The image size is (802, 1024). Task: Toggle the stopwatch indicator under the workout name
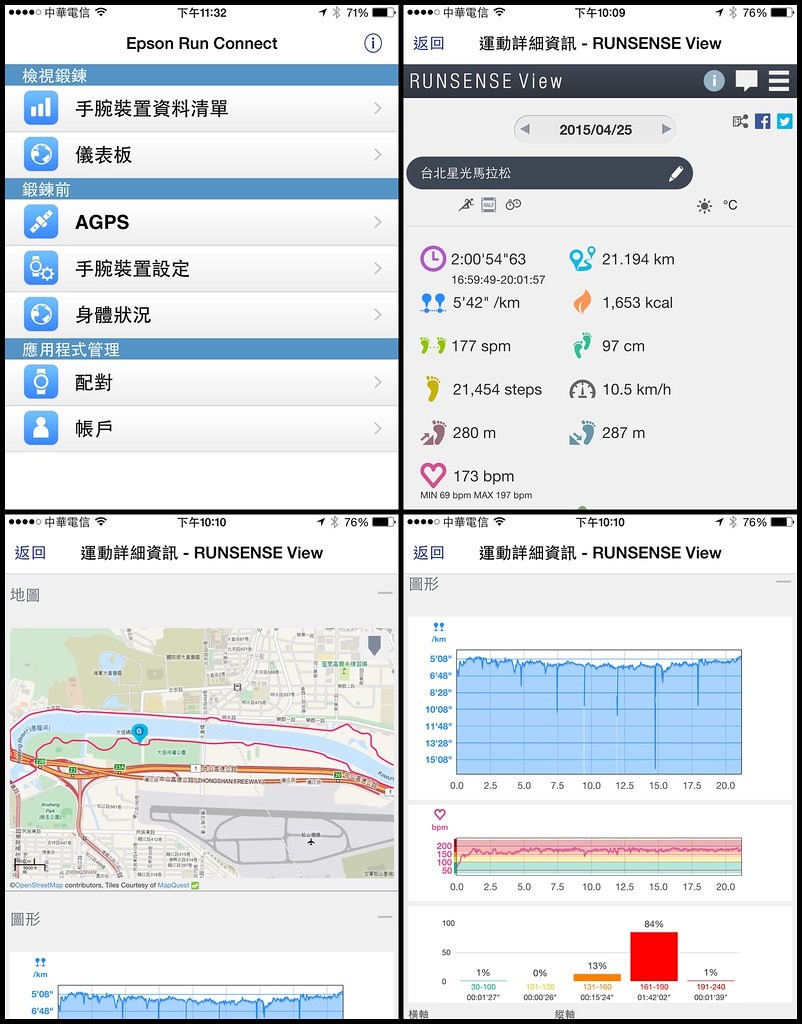pos(513,203)
